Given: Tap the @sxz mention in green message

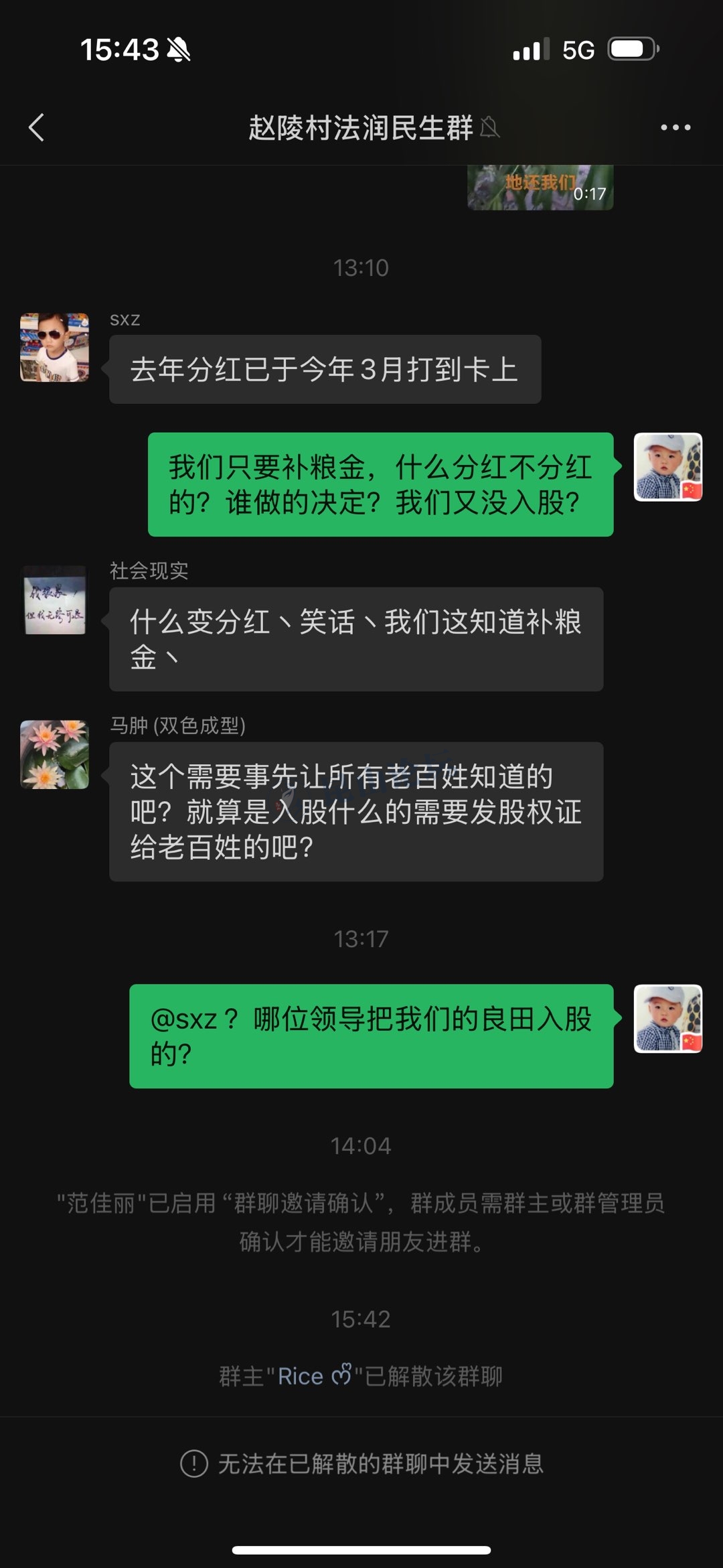Looking at the screenshot, I should (x=183, y=1019).
